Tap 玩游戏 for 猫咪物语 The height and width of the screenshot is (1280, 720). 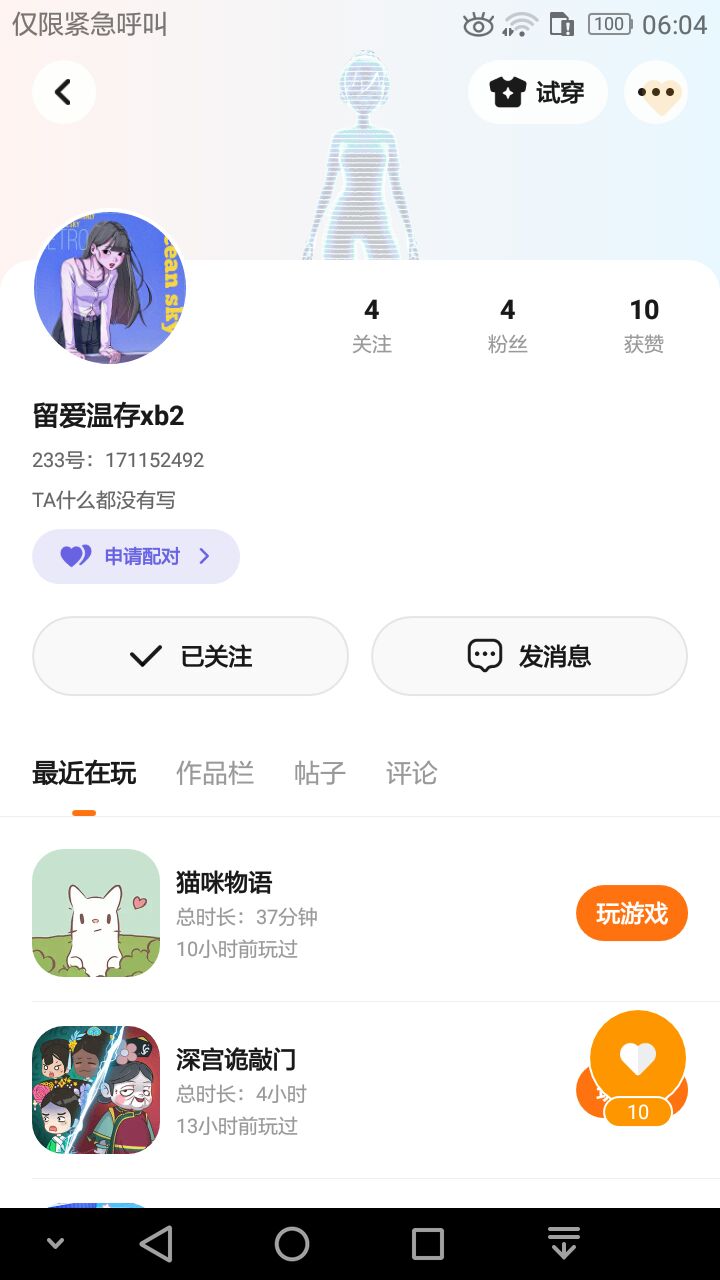631,913
